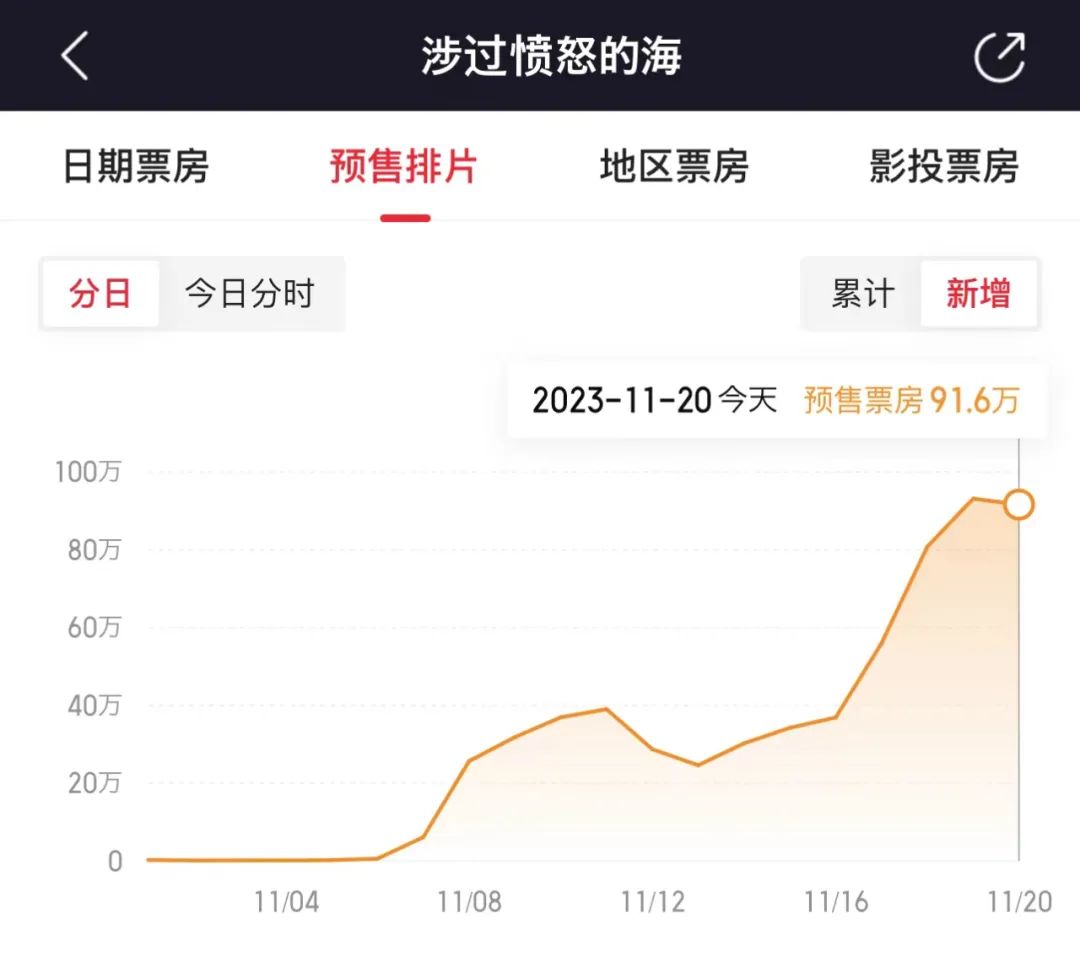Switch to the 日期票房 tab

pyautogui.click(x=136, y=167)
